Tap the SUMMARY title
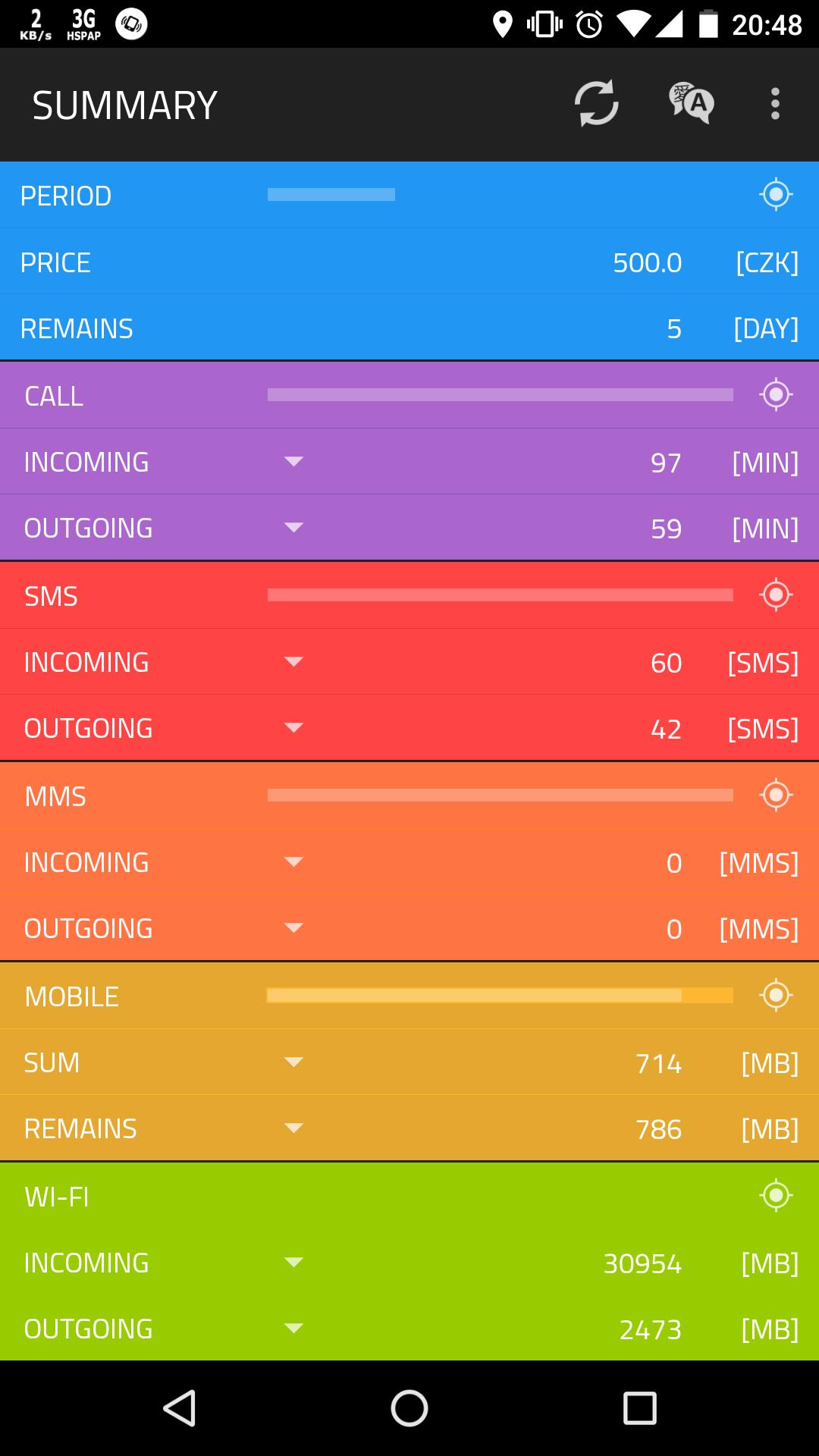The width and height of the screenshot is (819, 1456). pos(125,104)
